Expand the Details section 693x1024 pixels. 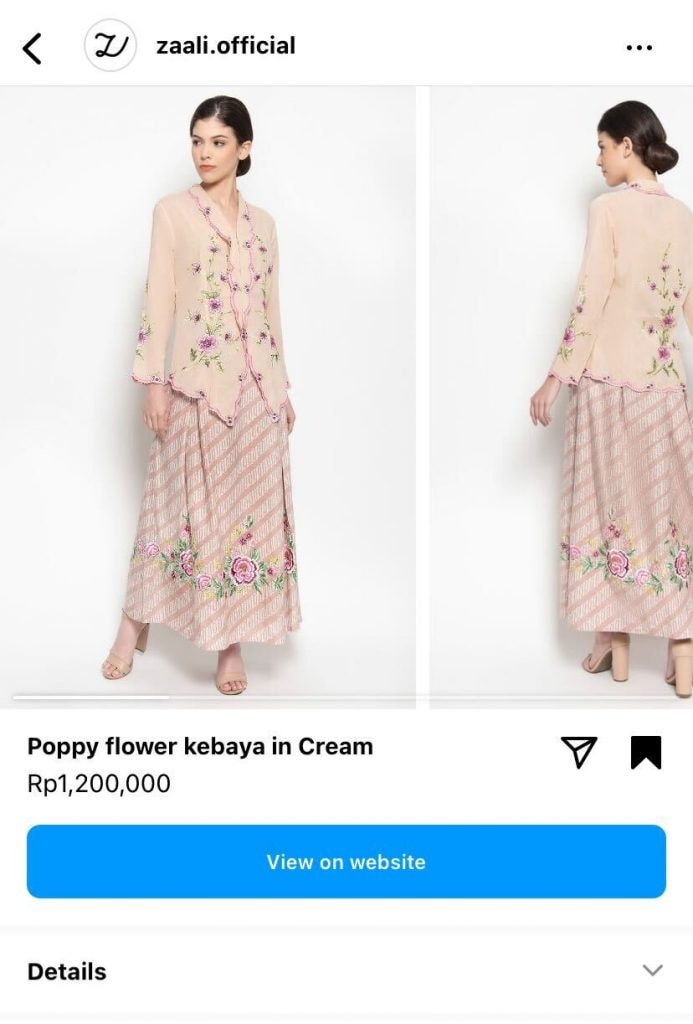click(652, 970)
